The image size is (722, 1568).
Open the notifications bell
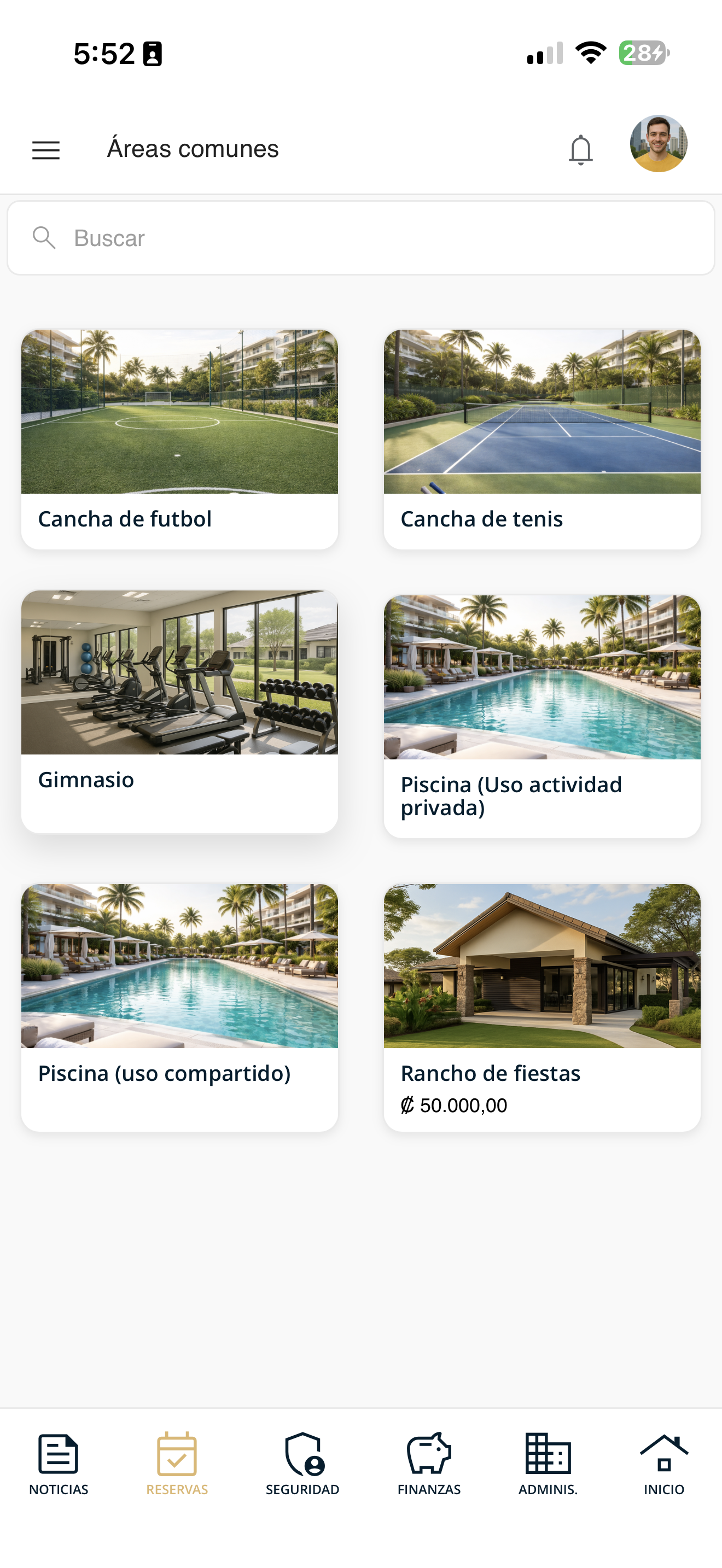580,150
